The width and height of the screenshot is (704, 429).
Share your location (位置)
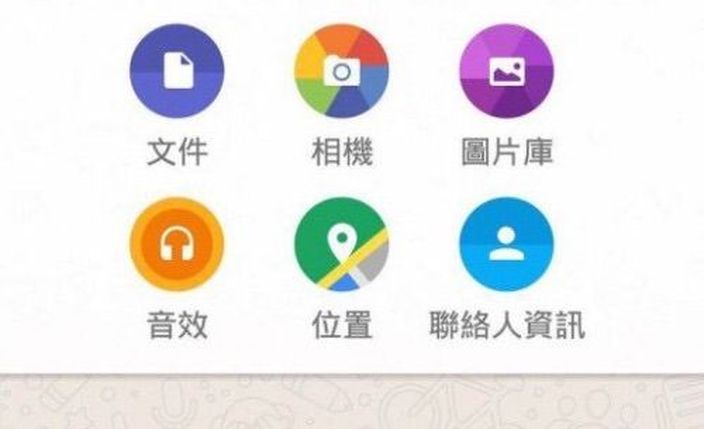(x=341, y=245)
